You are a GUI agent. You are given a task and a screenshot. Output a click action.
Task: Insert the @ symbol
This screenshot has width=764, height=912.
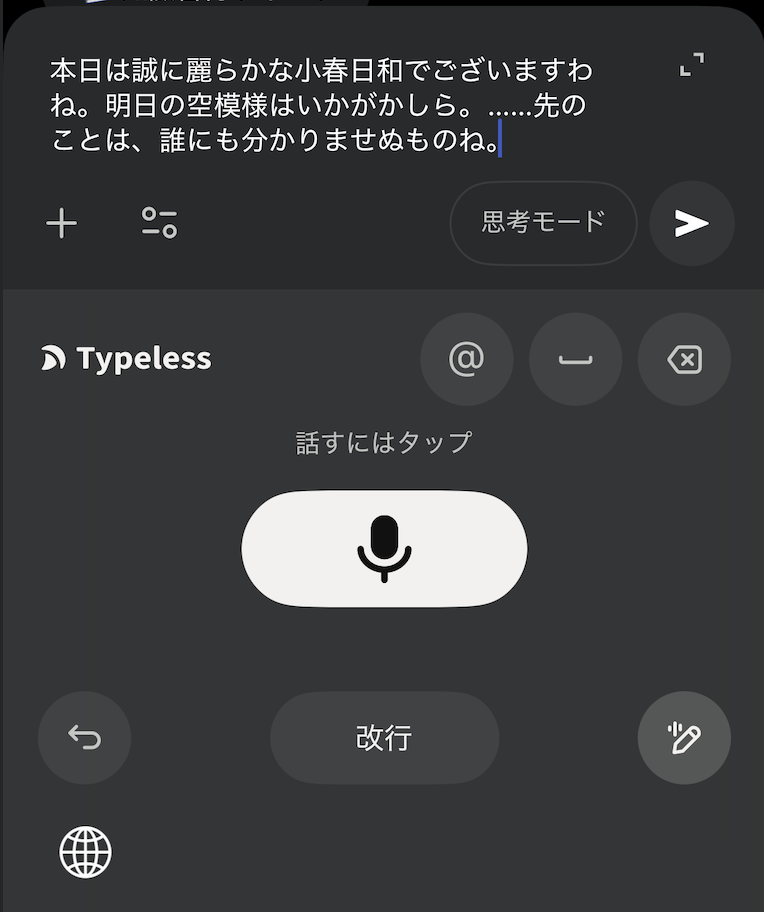[x=467, y=359]
